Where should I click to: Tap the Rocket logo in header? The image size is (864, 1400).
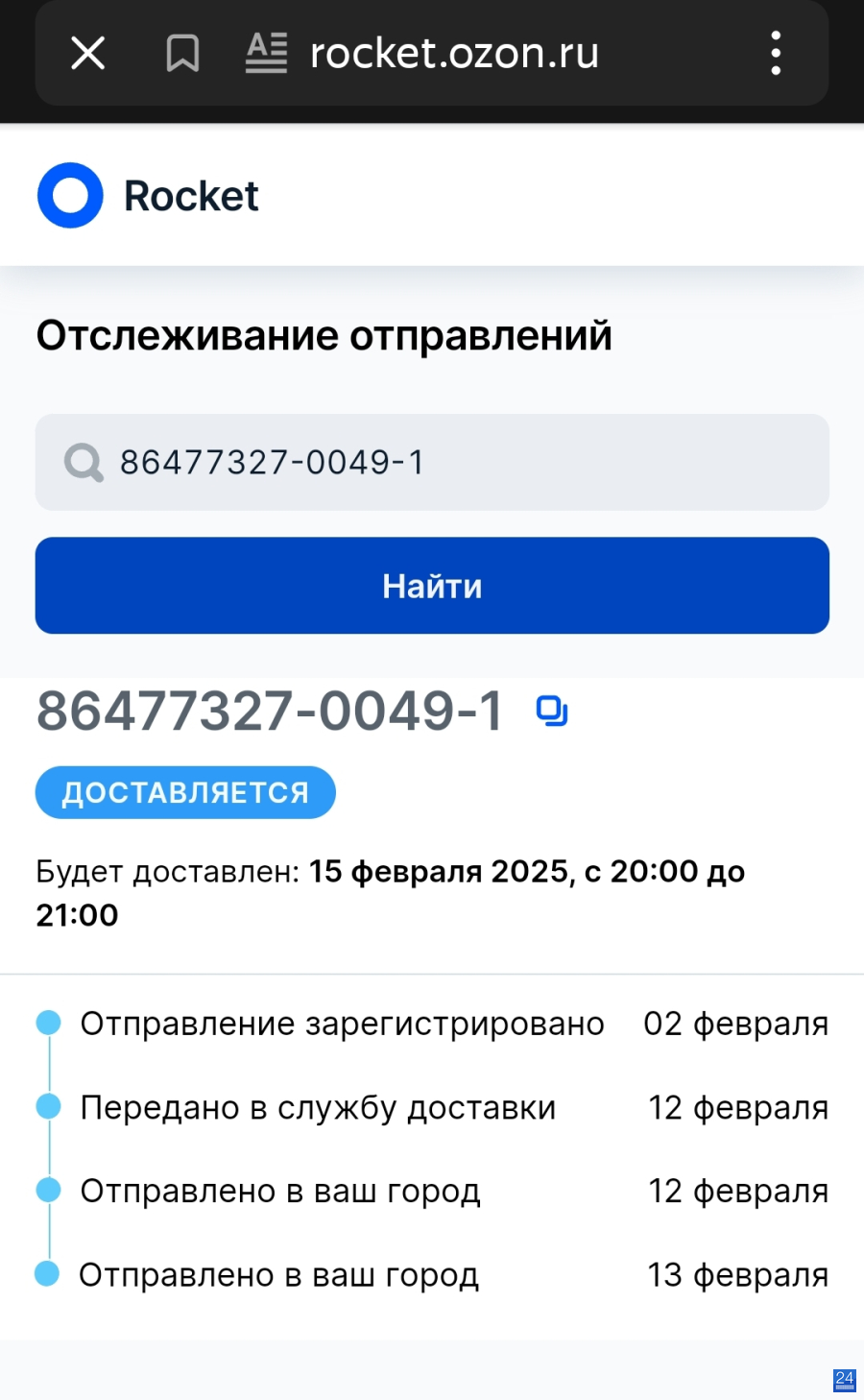pyautogui.click(x=148, y=196)
